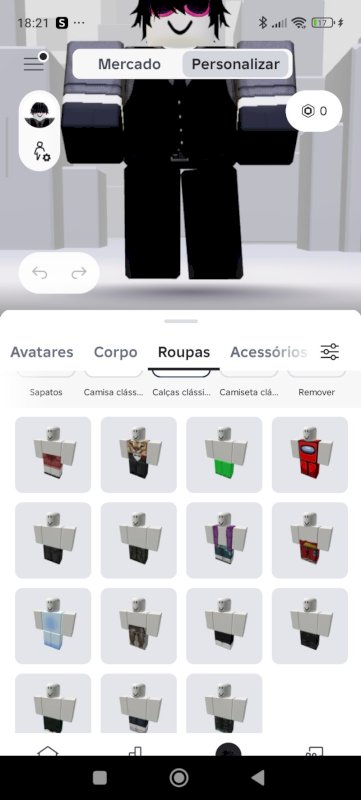
Task: Equip the green pants item
Action: click(x=224, y=455)
